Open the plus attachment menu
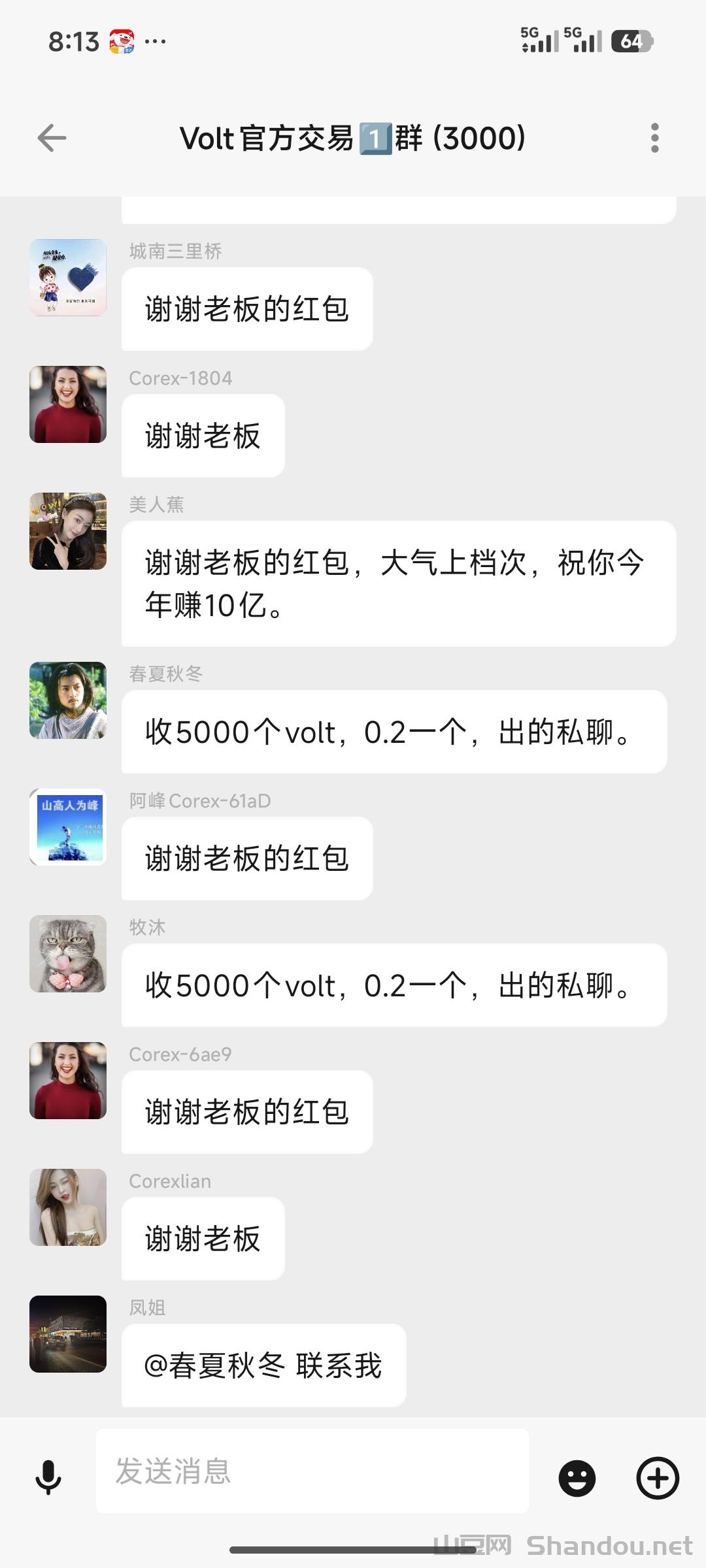 pos(658,1478)
